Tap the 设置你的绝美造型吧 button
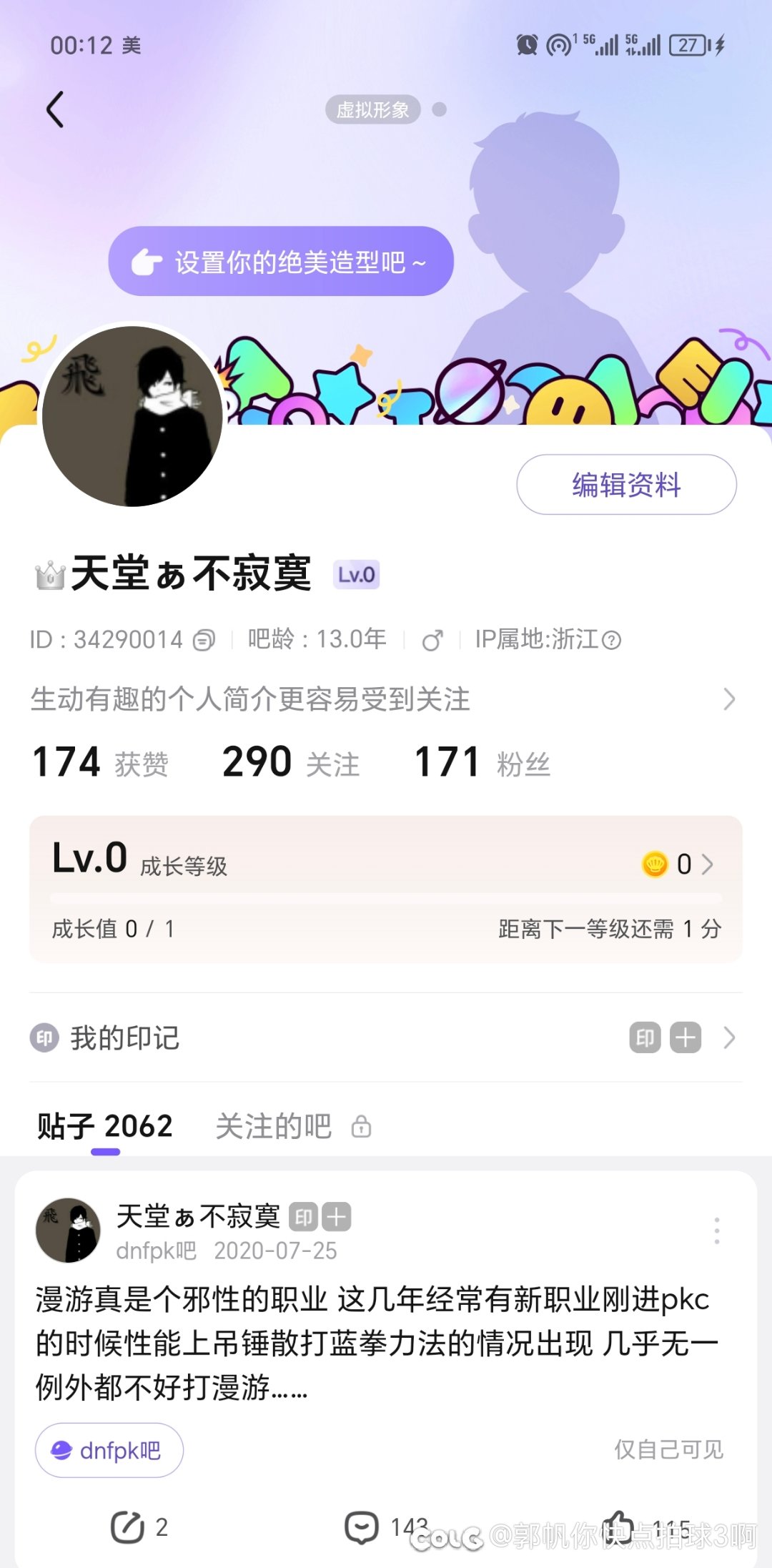 coord(281,261)
